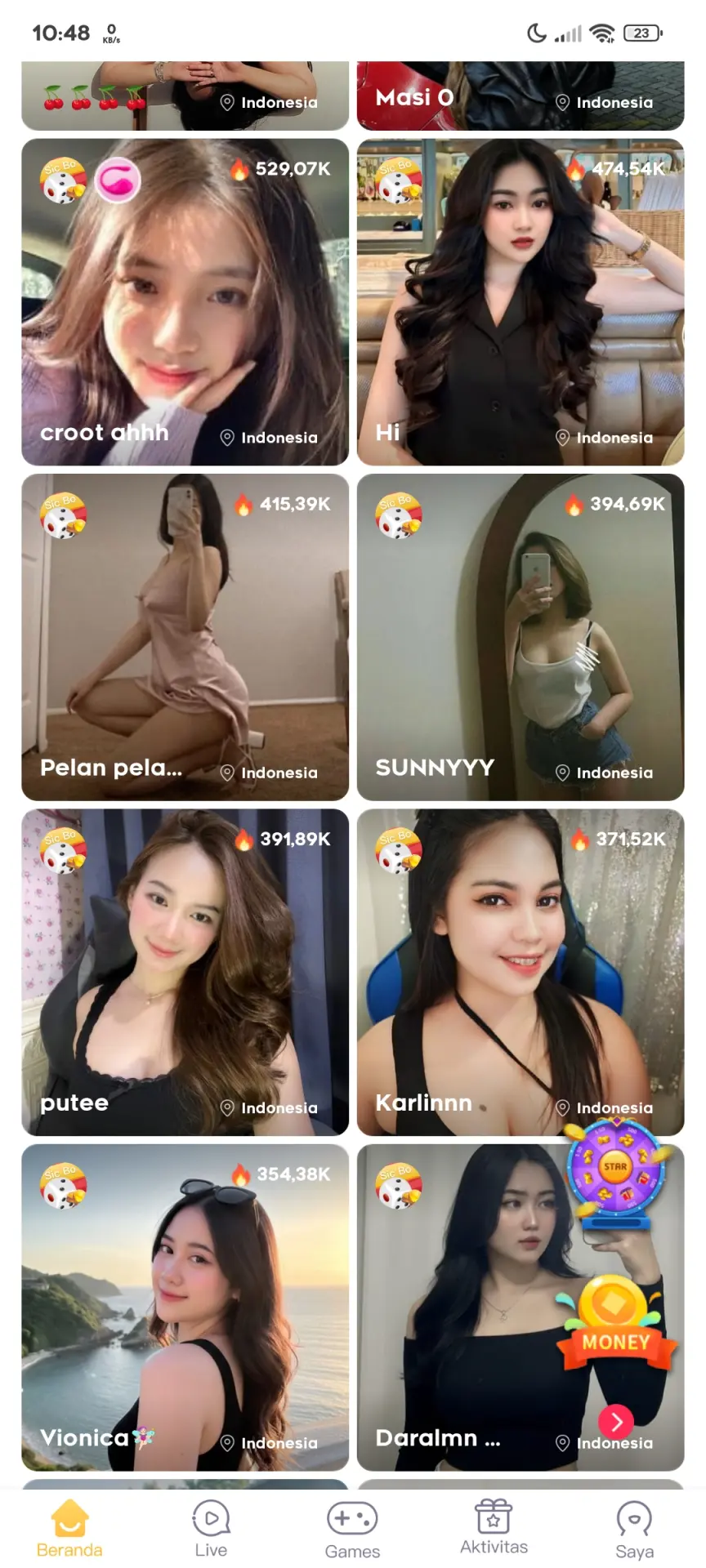Tap the red arrow button

[616, 1422]
